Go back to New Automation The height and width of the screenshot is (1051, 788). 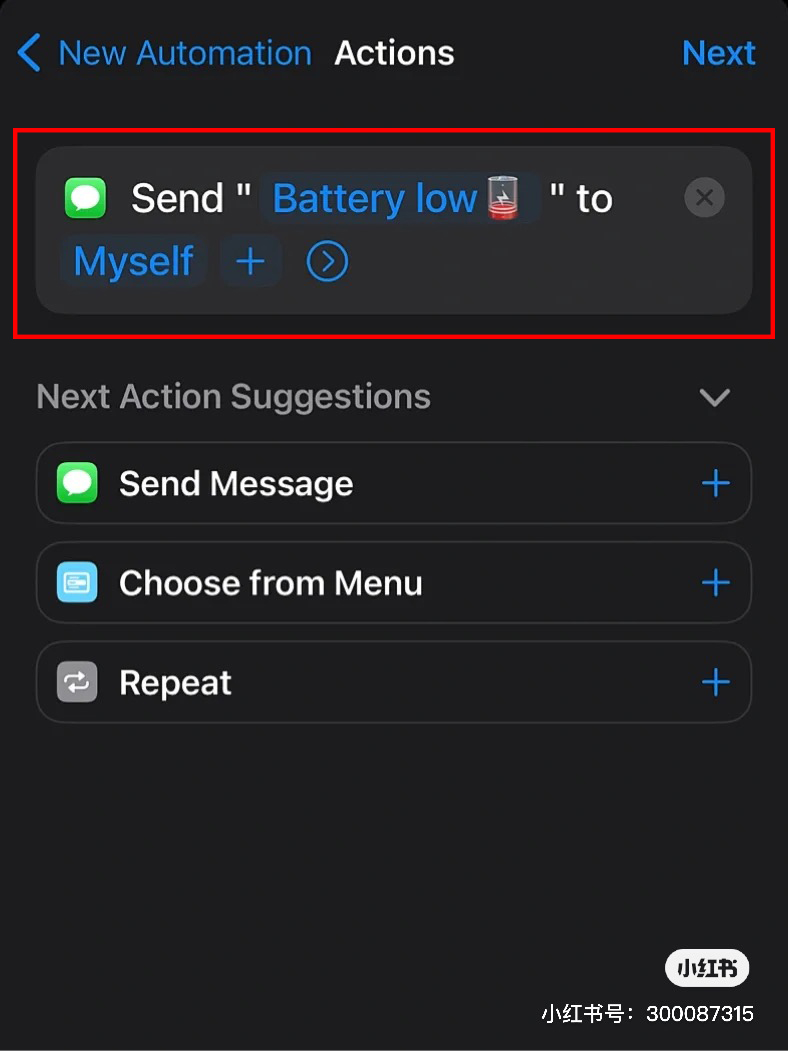click(165, 53)
